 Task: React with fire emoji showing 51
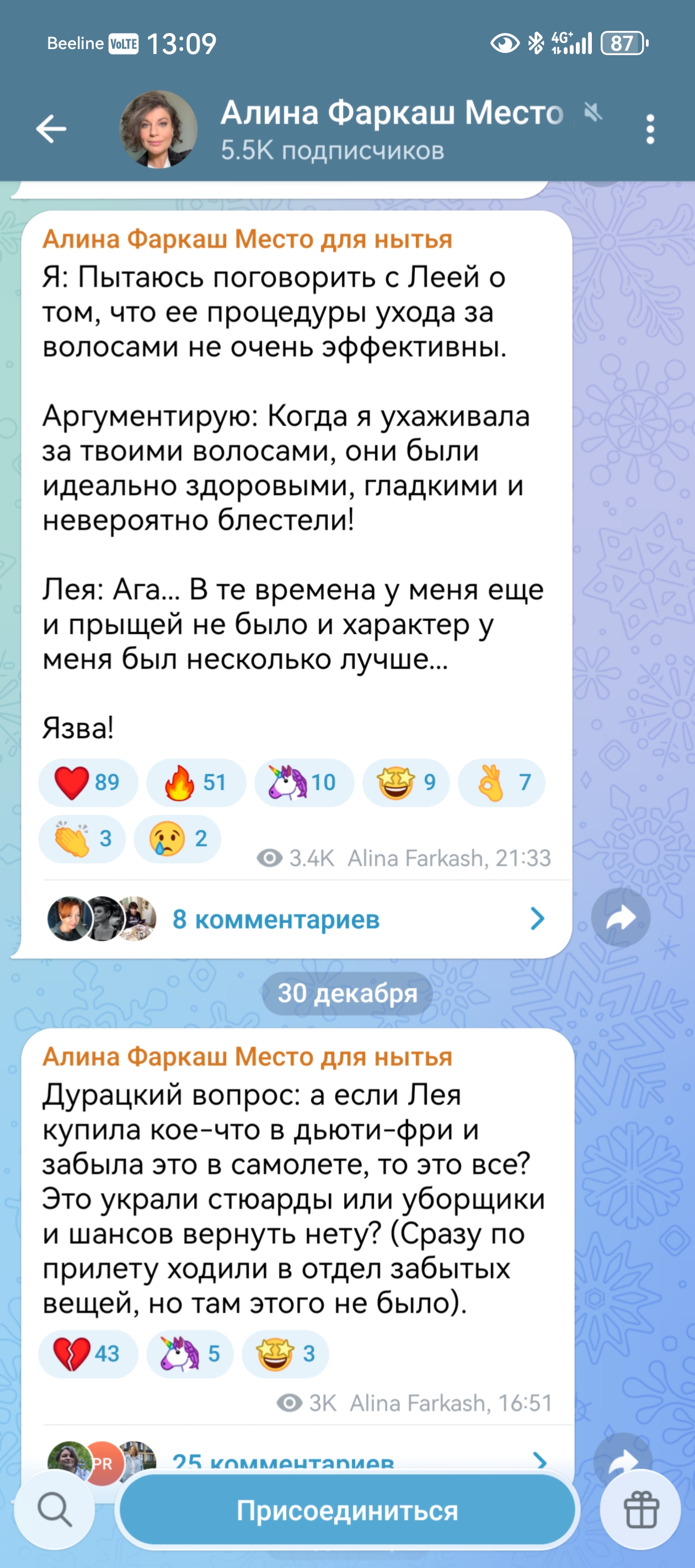pos(195,782)
